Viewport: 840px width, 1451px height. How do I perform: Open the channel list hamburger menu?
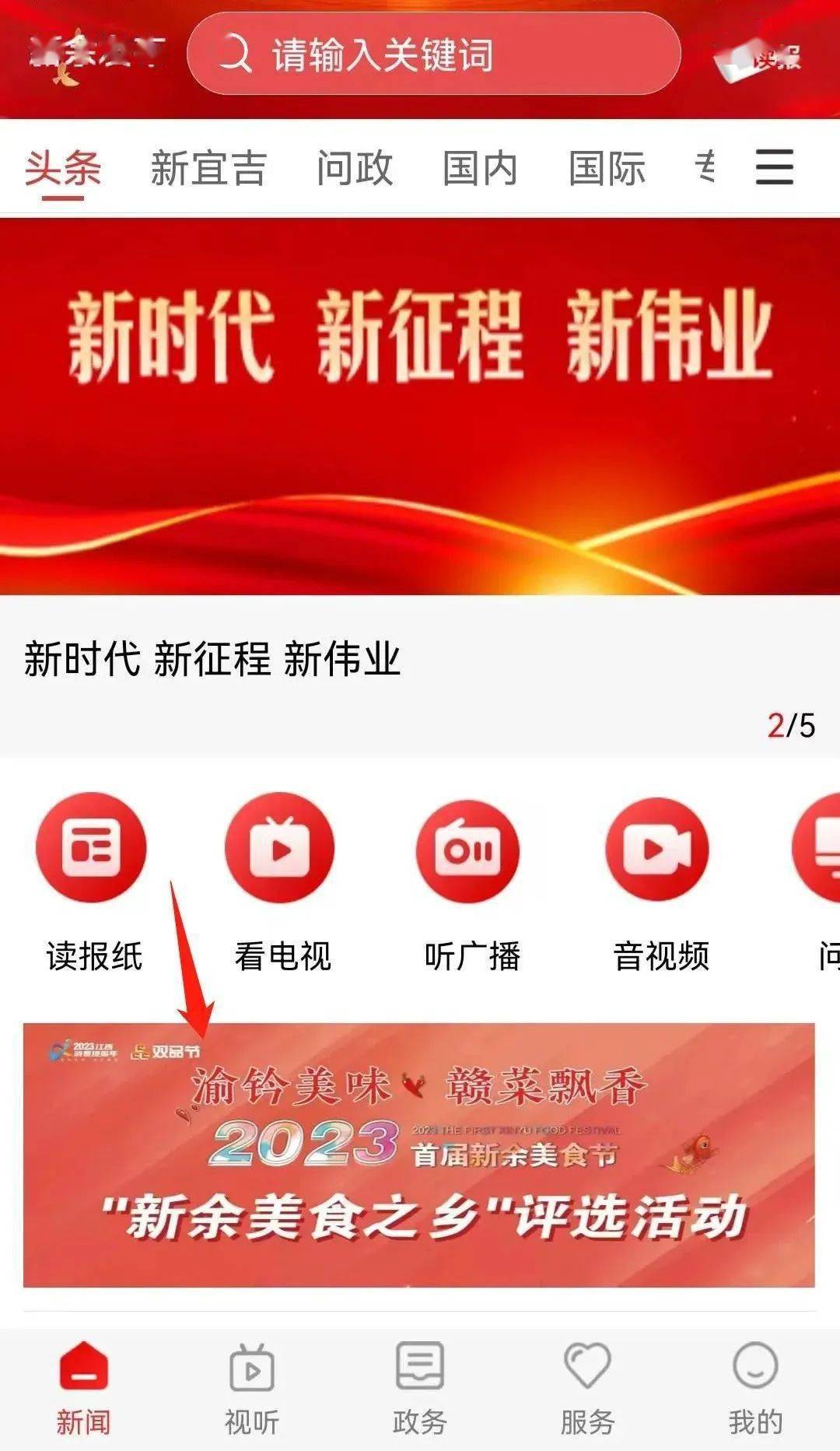pyautogui.click(x=774, y=167)
